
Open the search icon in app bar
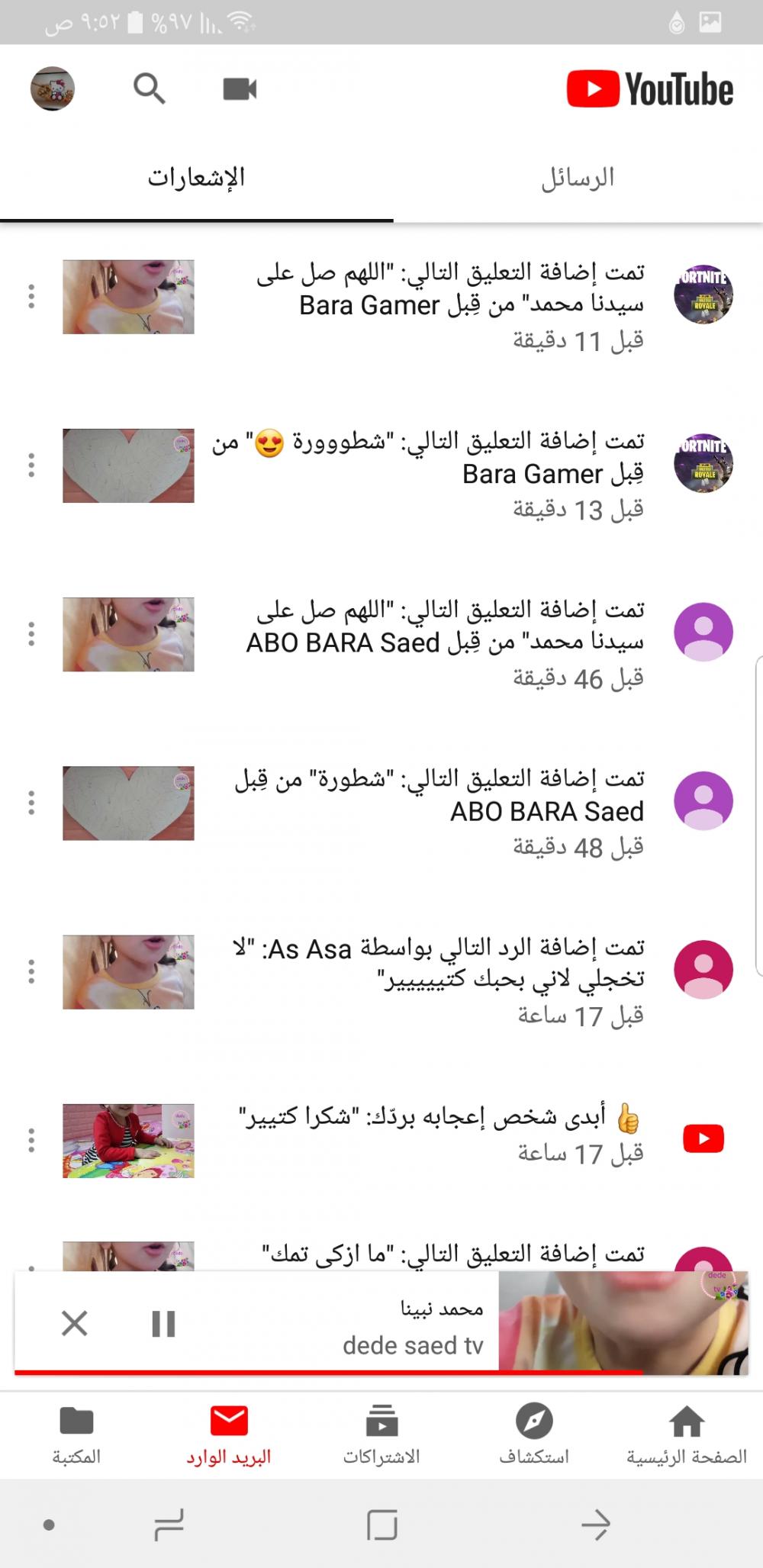coord(150,89)
